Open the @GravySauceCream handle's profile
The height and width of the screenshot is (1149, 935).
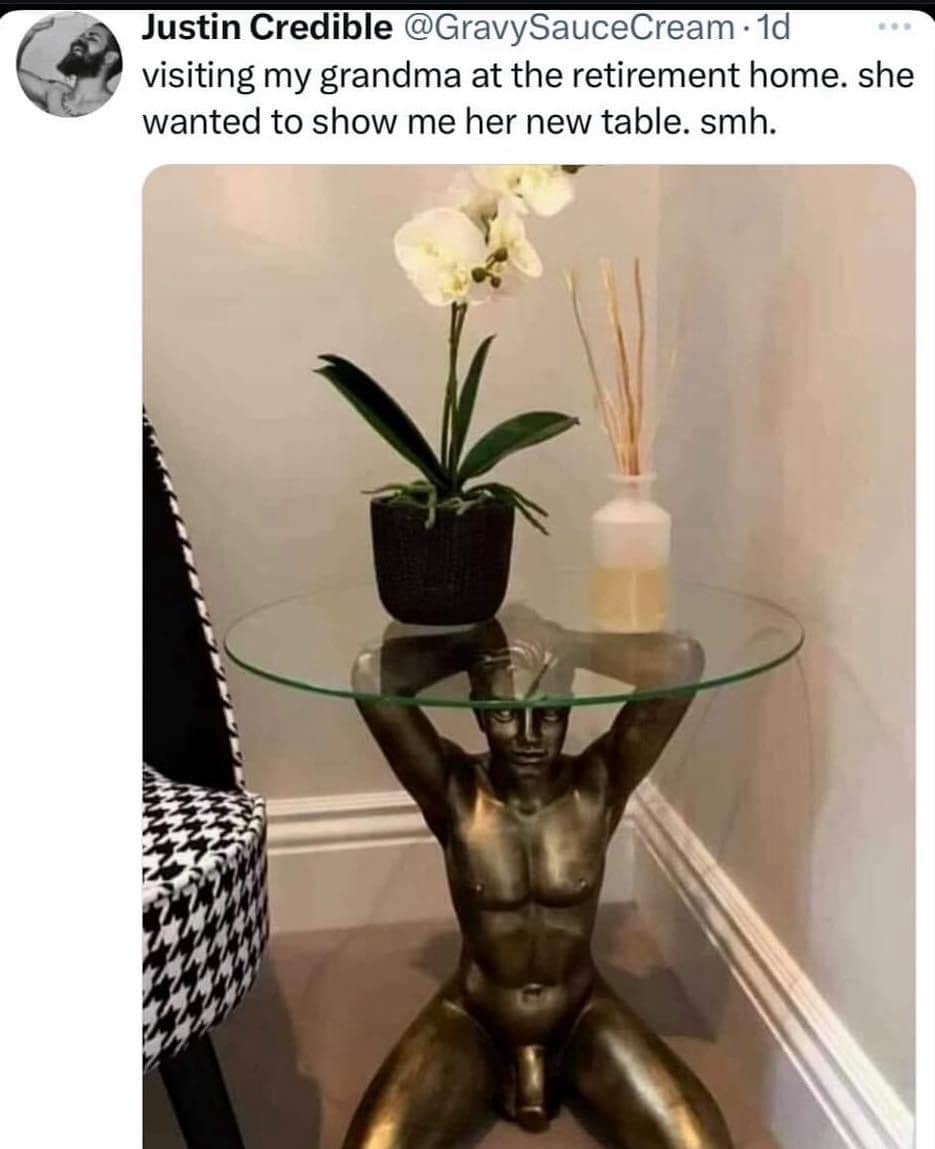[568, 29]
